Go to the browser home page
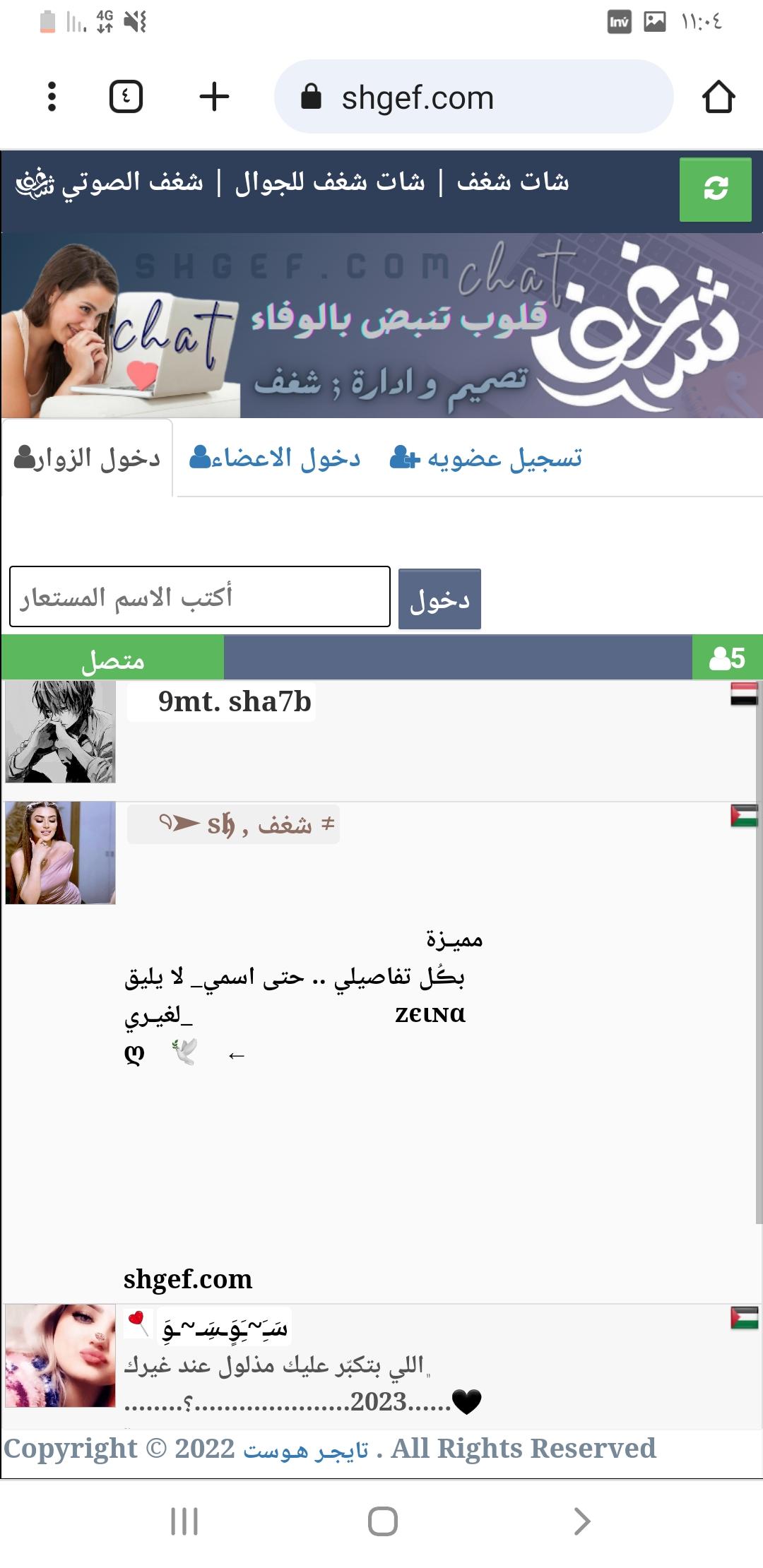 click(x=718, y=97)
